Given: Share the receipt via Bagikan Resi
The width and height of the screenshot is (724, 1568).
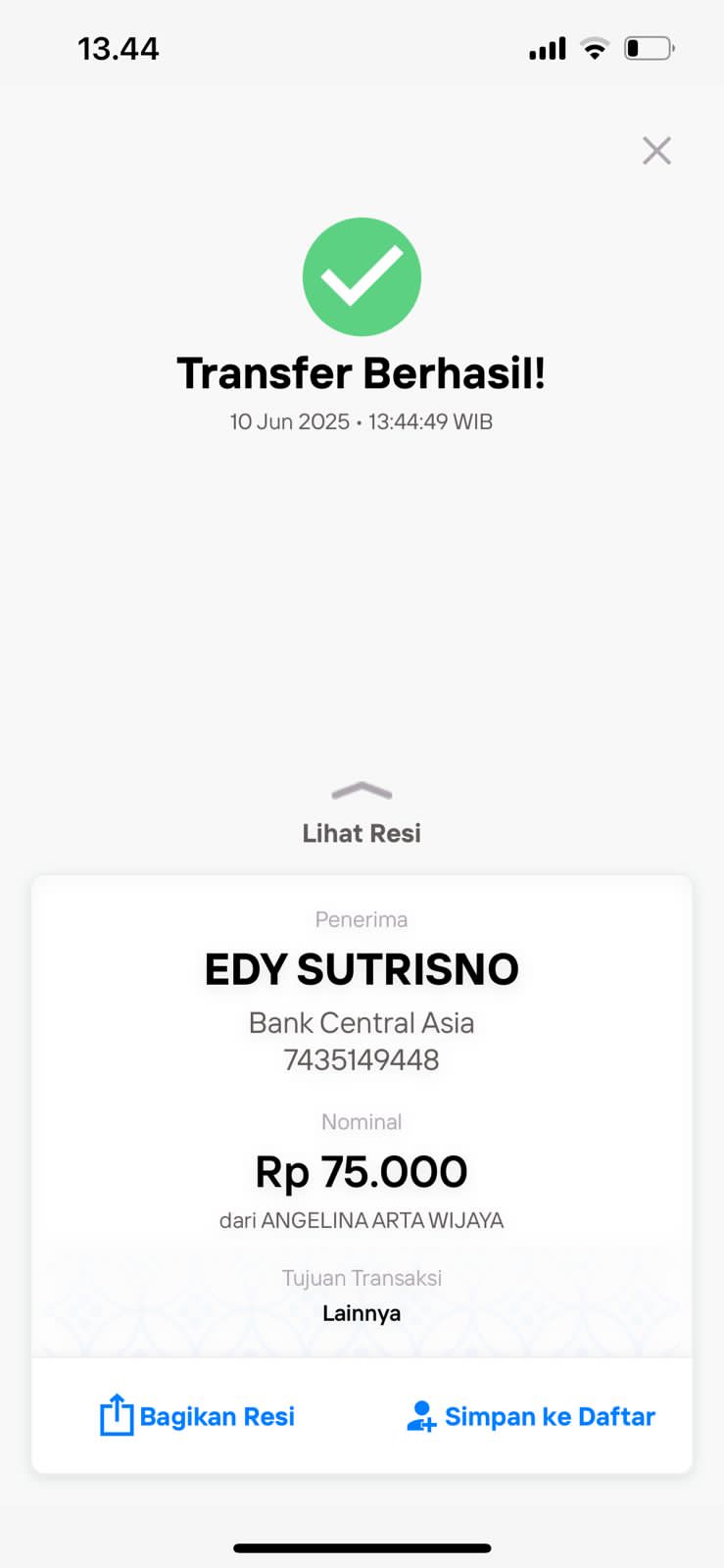Looking at the screenshot, I should pos(198,1416).
